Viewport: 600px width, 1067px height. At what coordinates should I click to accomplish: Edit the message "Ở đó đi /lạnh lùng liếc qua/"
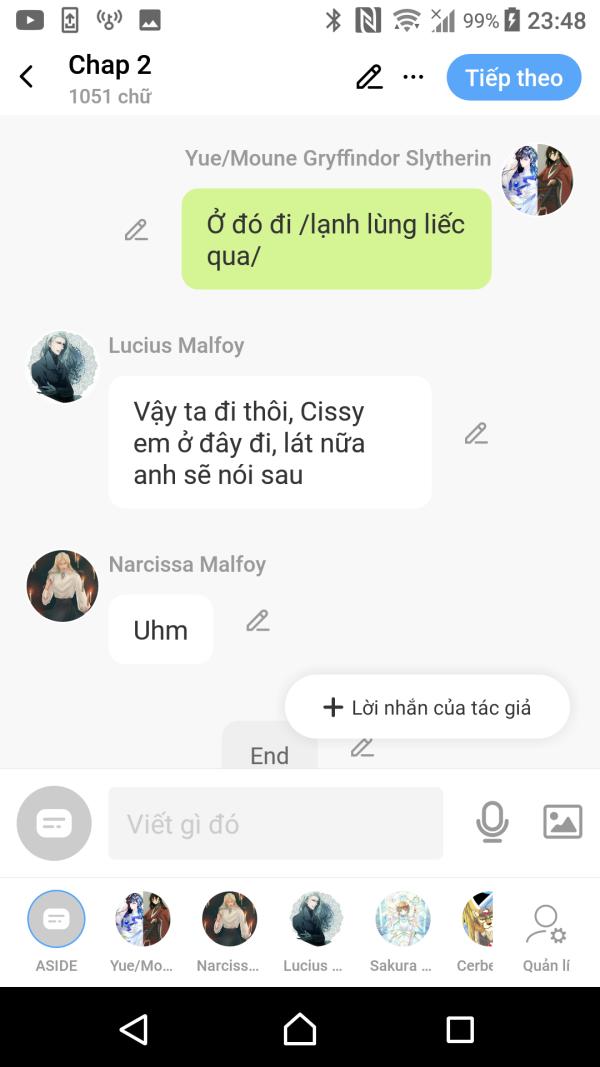136,231
